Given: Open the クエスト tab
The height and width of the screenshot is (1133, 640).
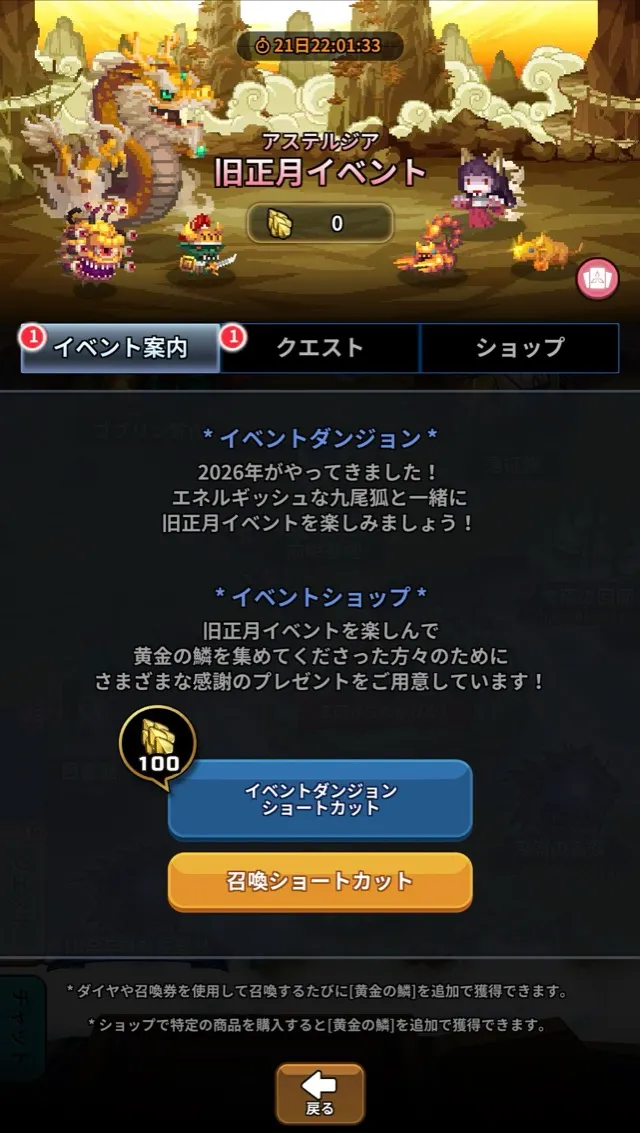Looking at the screenshot, I should [x=320, y=348].
